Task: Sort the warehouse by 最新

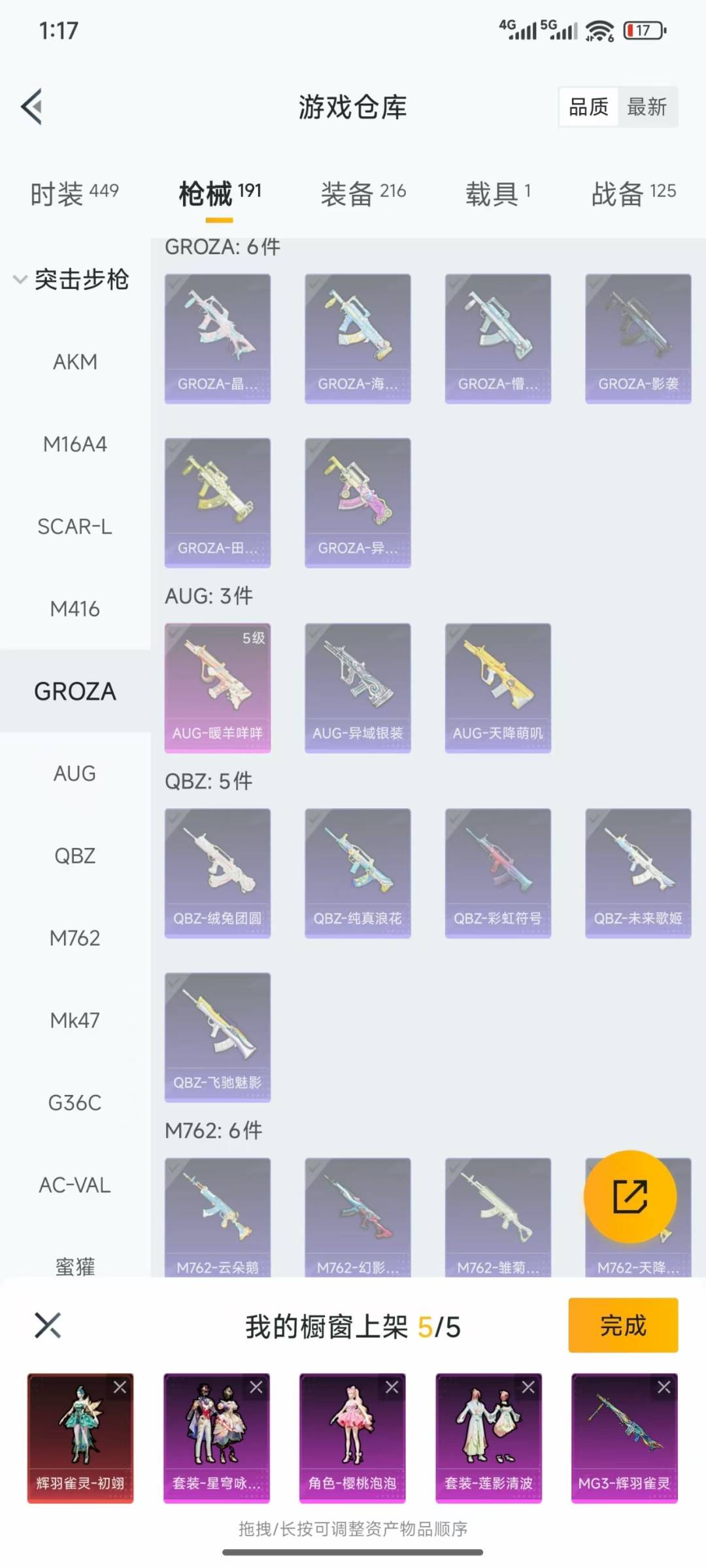Action: [x=646, y=107]
